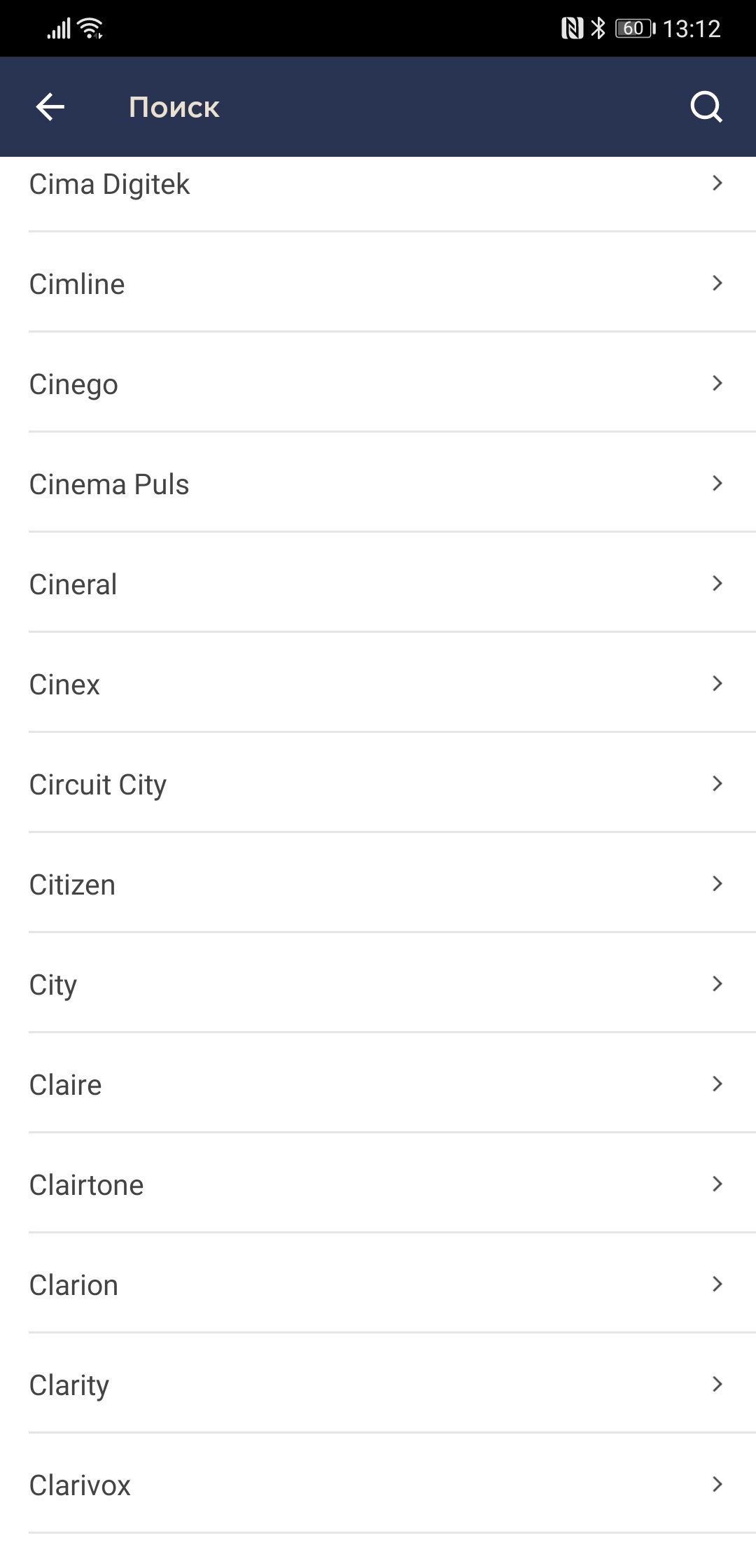Choose the Clarity brand
Image resolution: width=756 pixels, height=1568 pixels.
(378, 1384)
